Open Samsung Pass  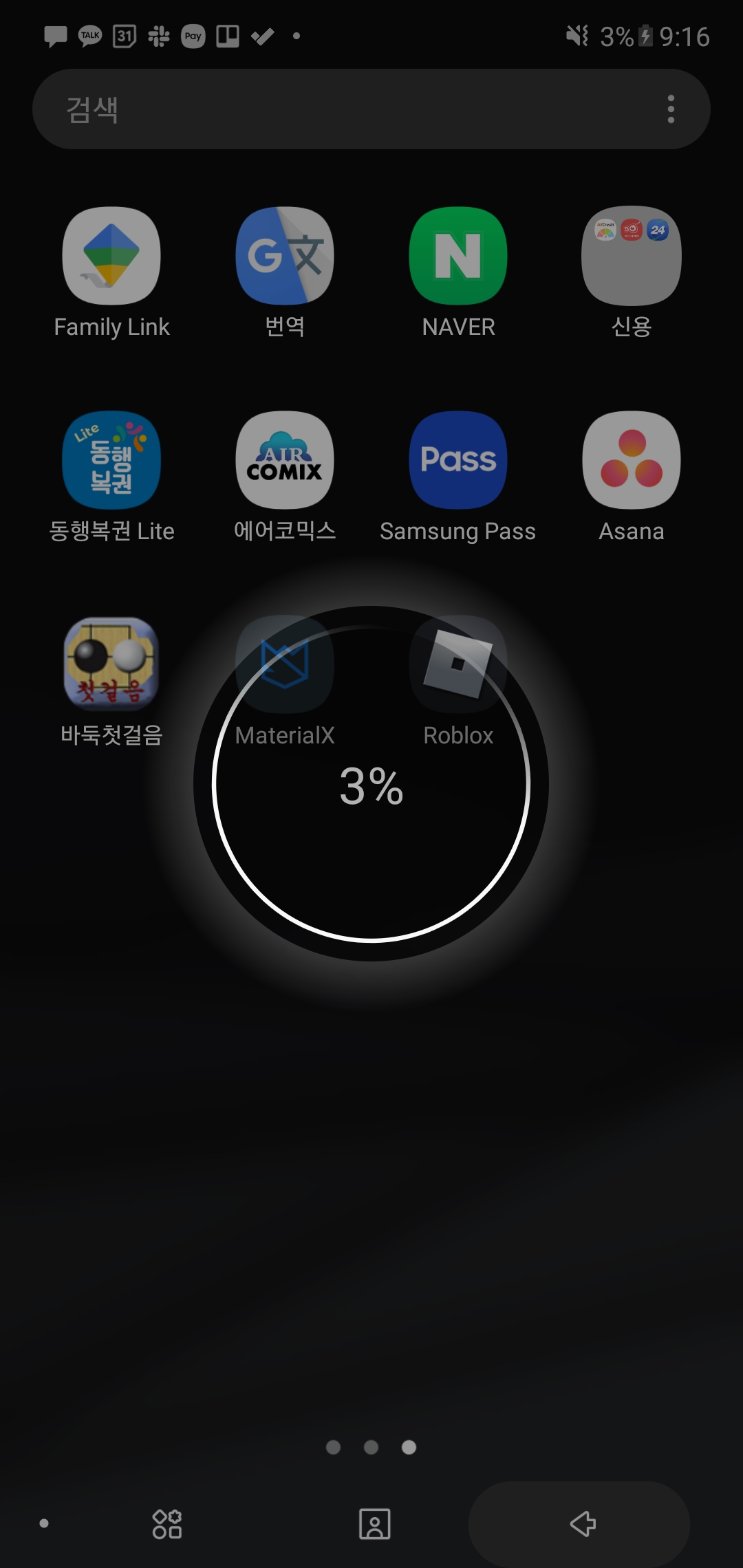458,460
